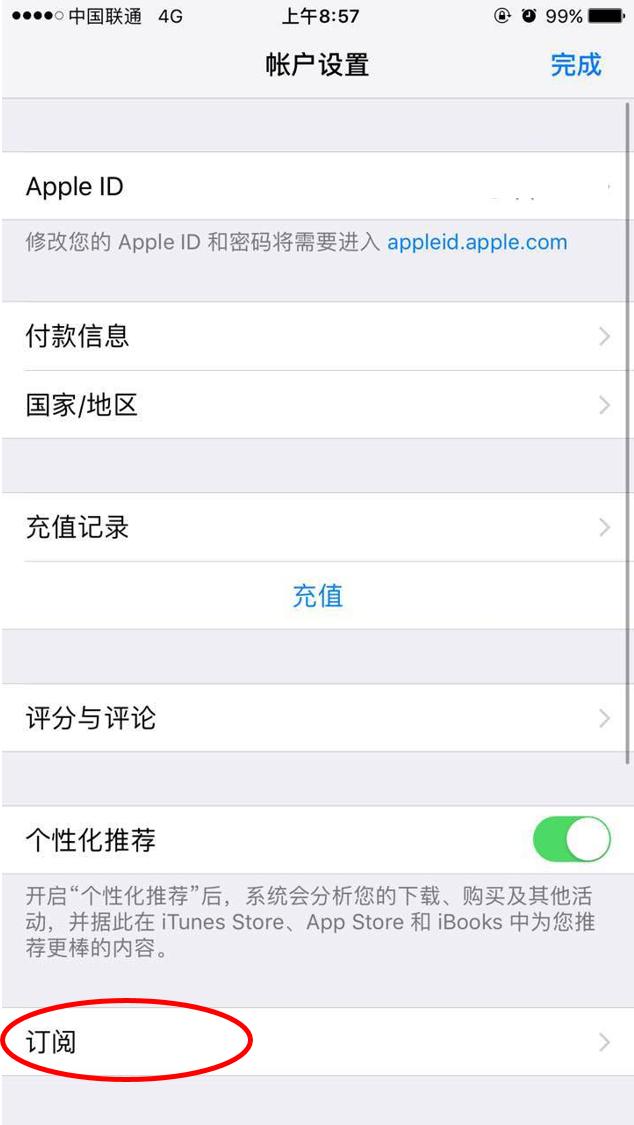Open 付款信息 payment information
This screenshot has height=1125, width=634.
(x=317, y=336)
